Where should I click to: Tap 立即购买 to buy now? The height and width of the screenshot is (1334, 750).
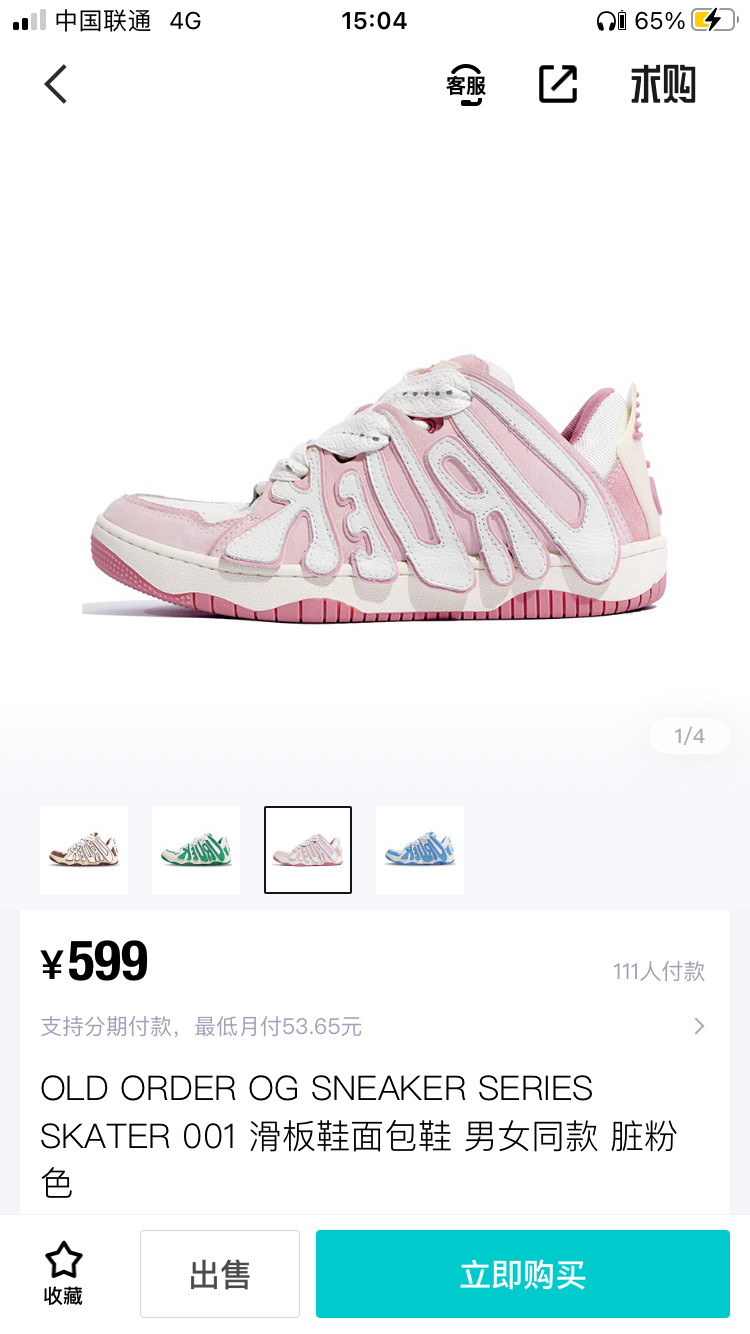tap(523, 1274)
